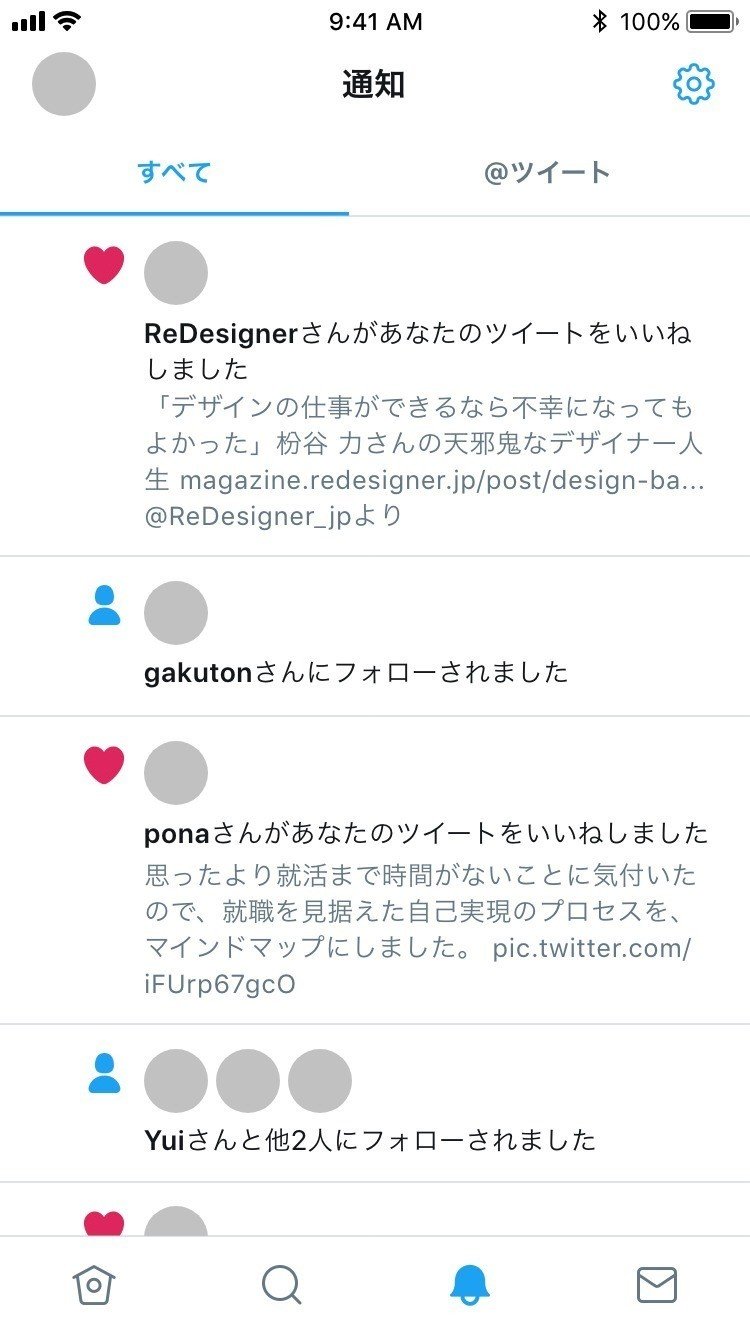Go to the home tab
Screen dimensions: 750x1334
[x=94, y=1285]
